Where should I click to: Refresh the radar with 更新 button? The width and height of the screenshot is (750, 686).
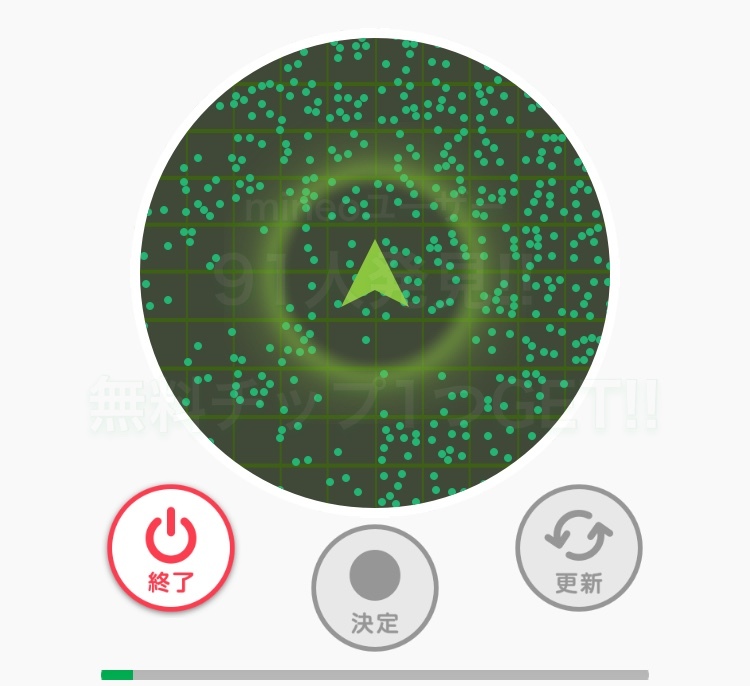coord(578,548)
